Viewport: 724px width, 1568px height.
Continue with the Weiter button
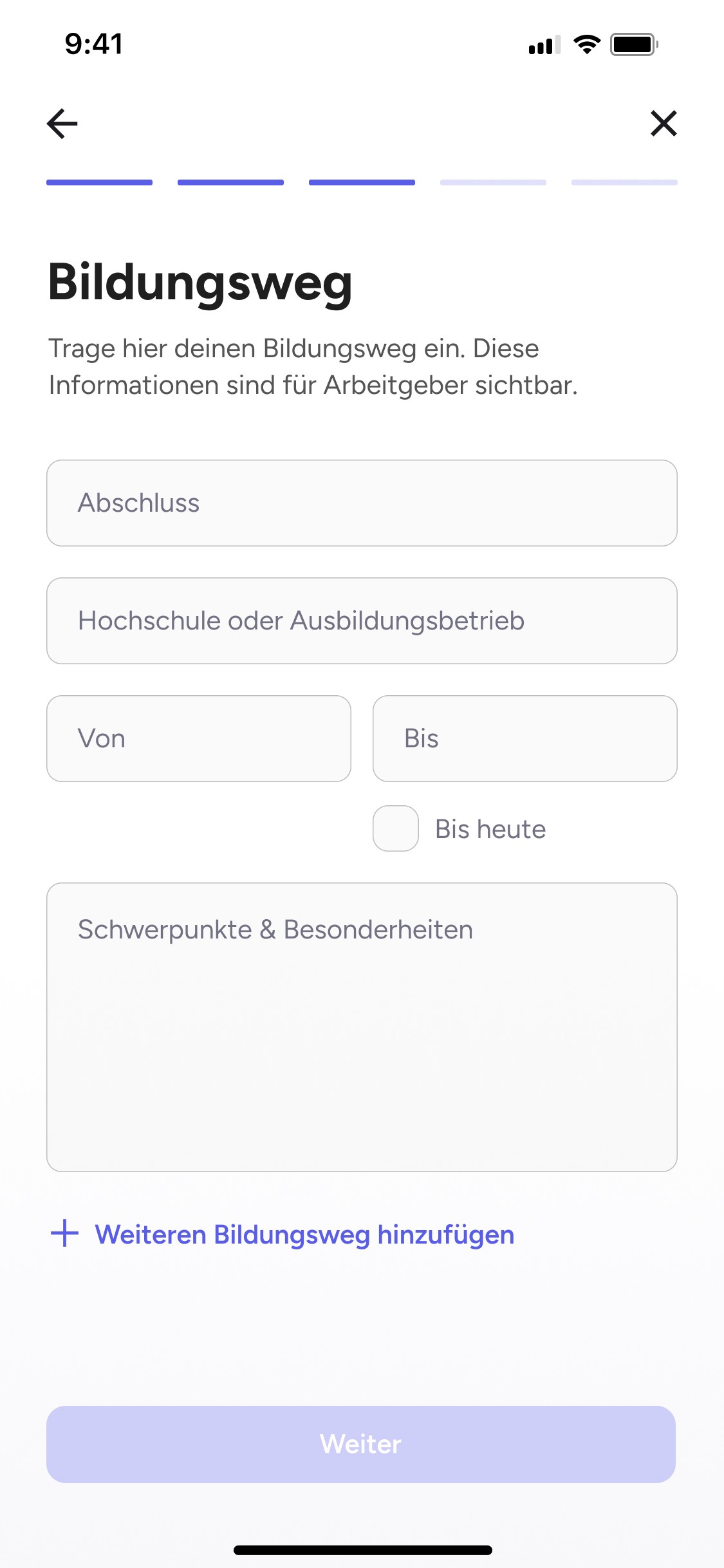pos(361,1444)
